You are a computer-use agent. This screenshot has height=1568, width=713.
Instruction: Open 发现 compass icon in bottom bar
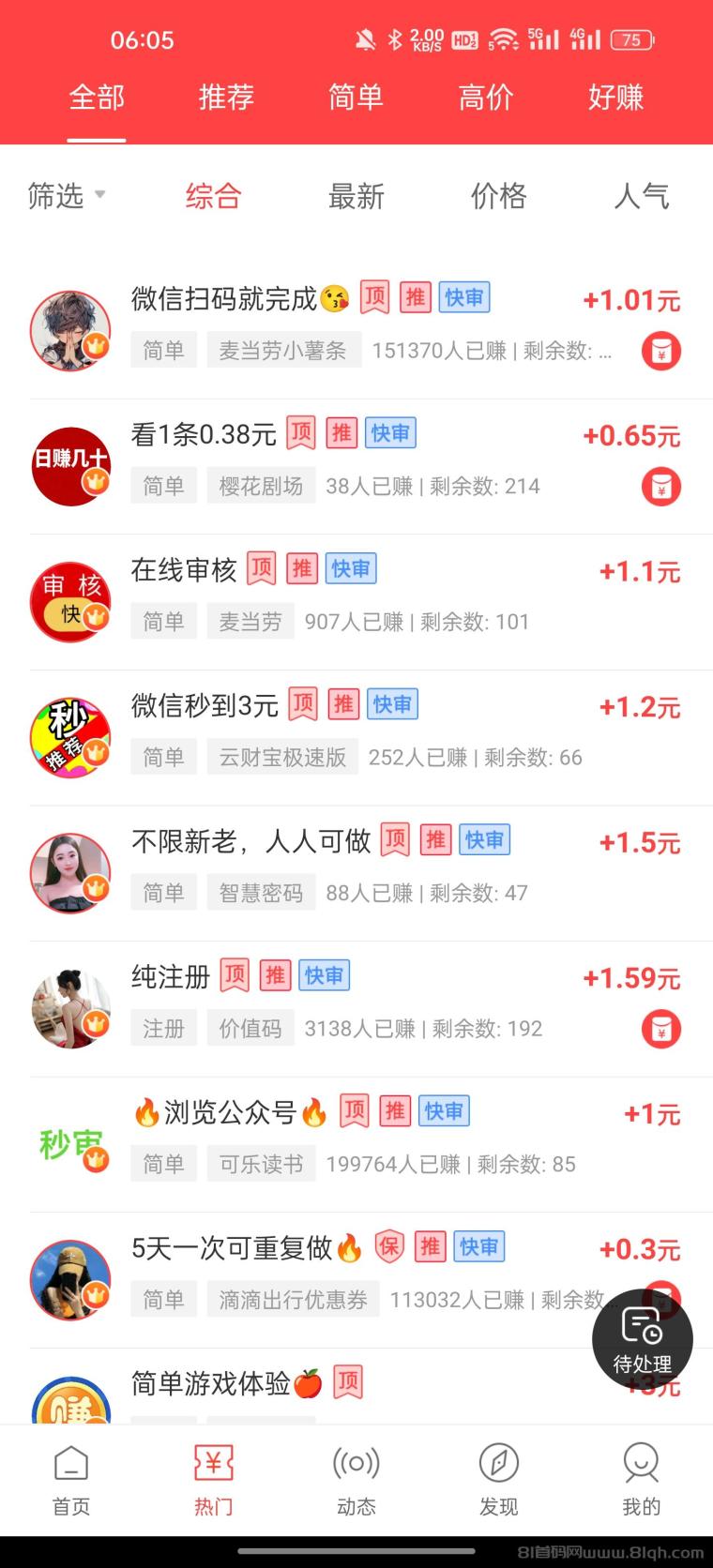tap(499, 1474)
